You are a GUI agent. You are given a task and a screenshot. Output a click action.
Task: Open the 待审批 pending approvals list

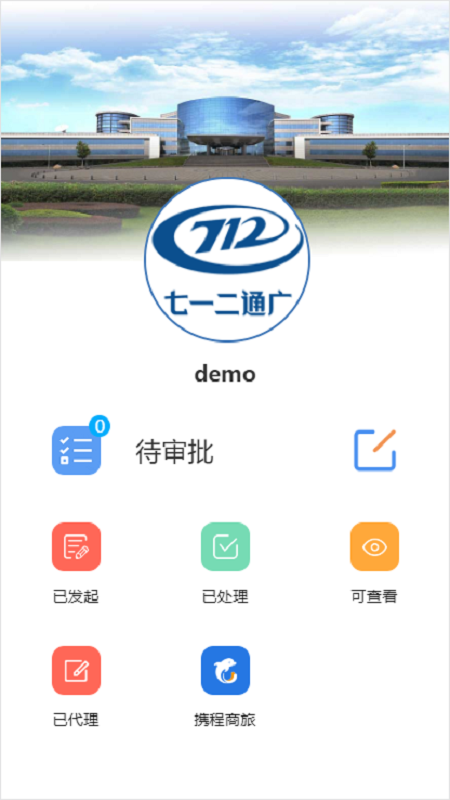pos(174,452)
